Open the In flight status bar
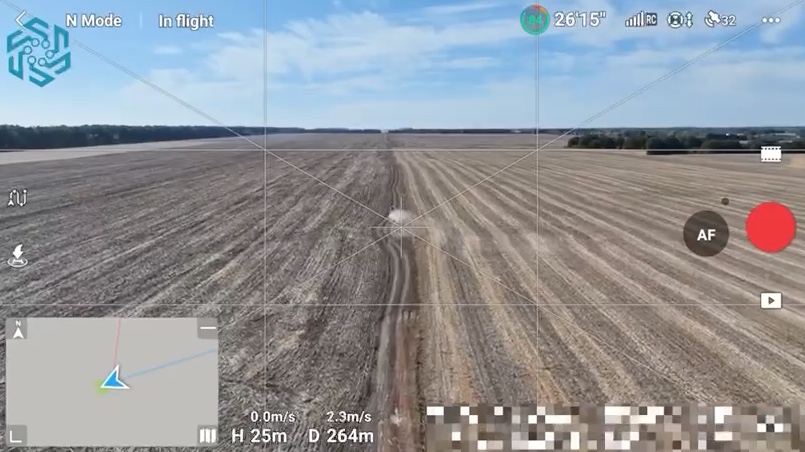Viewport: 805px width, 452px height. click(186, 20)
